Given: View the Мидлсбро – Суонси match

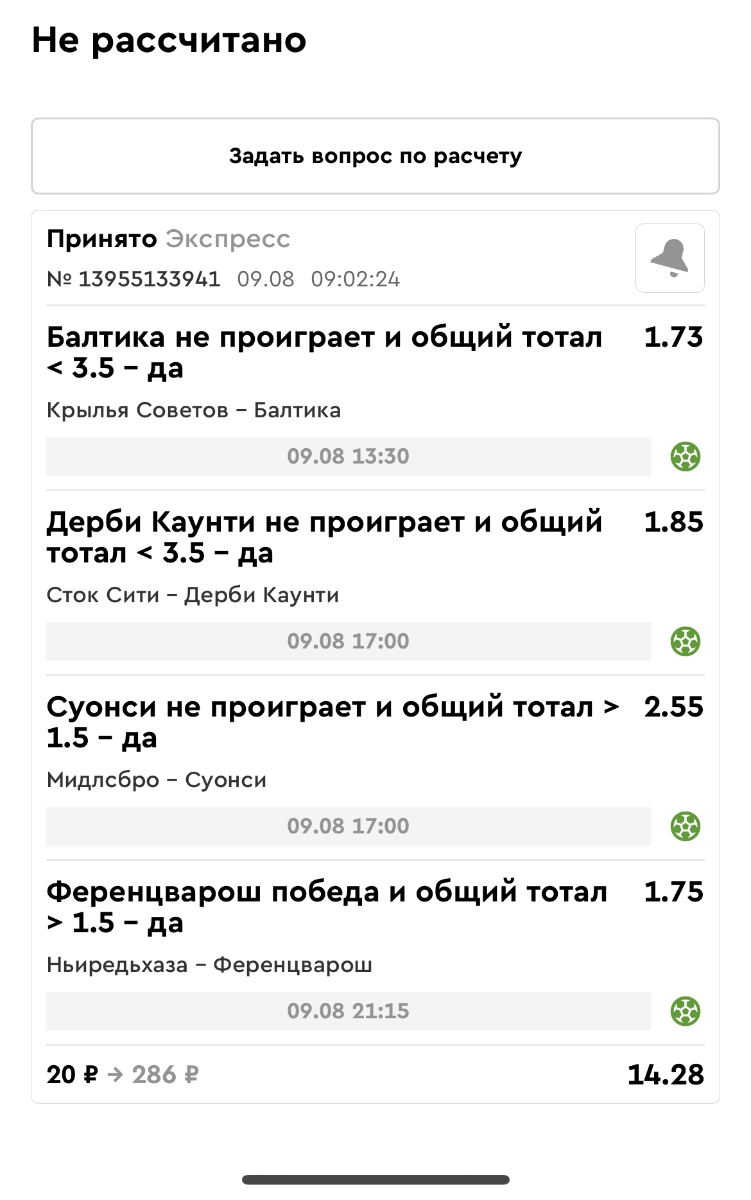Looking at the screenshot, I should [x=157, y=780].
